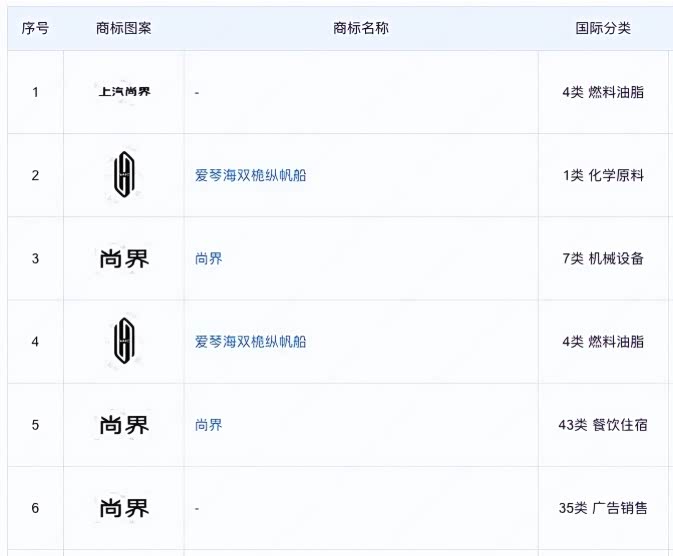Open 尚界 link in row 5 (43类 餐饮住宿)

tap(208, 424)
